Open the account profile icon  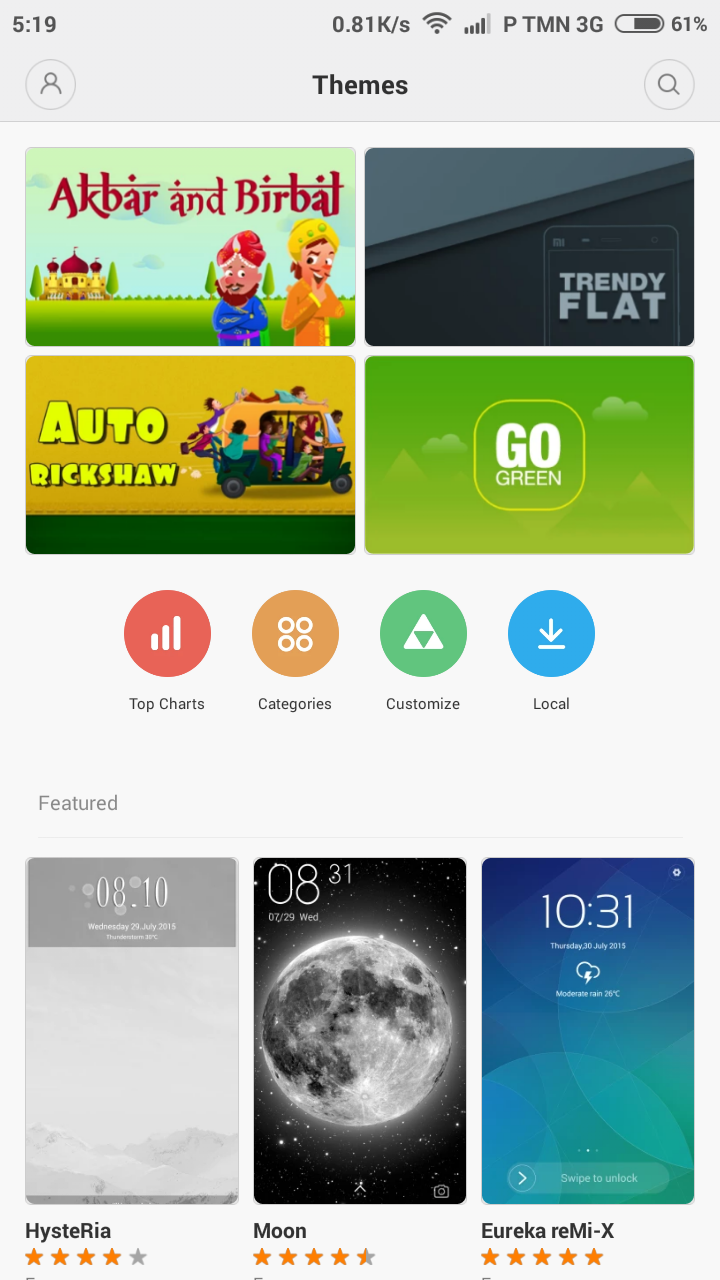pyautogui.click(x=51, y=85)
